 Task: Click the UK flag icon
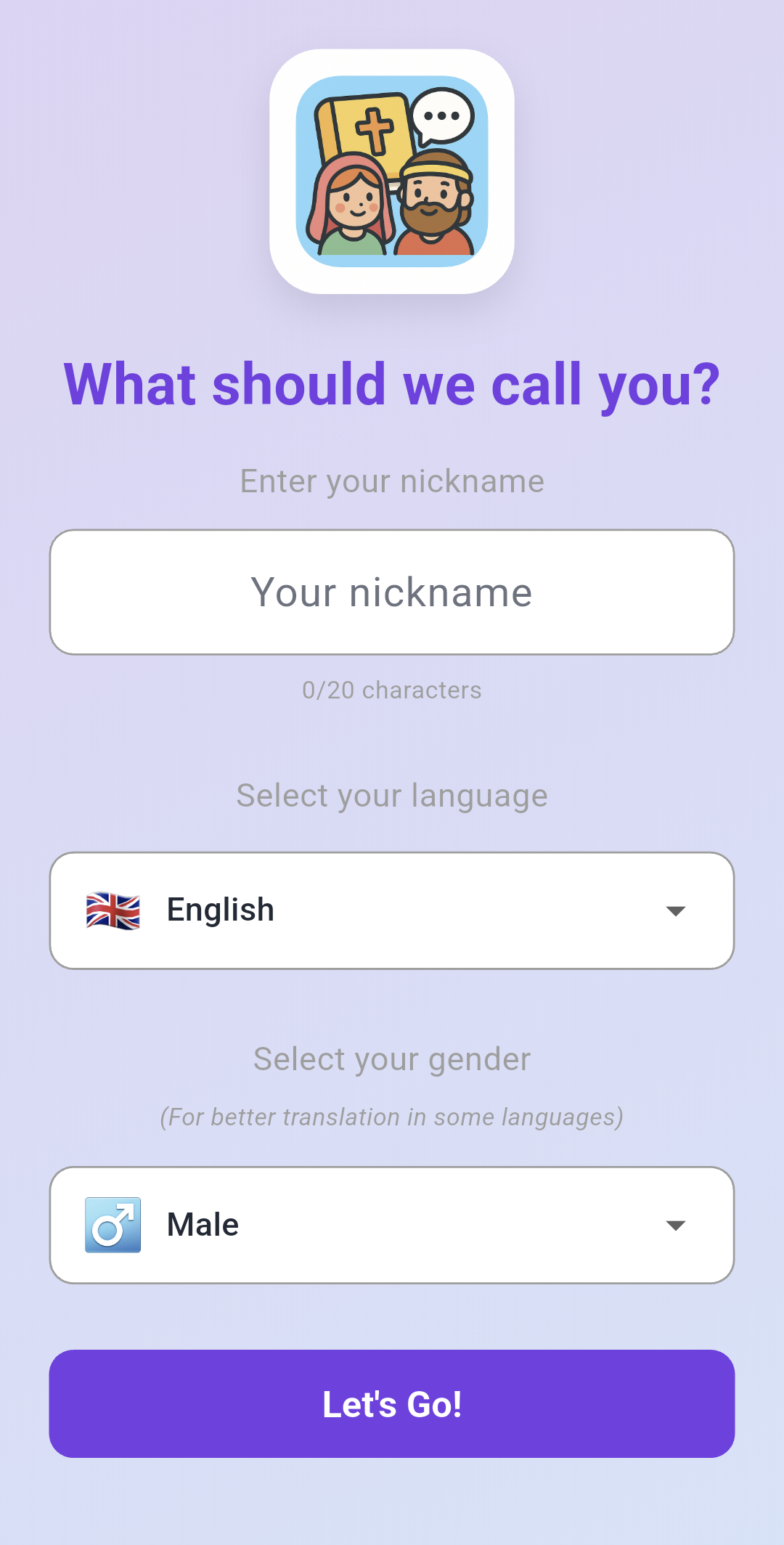(113, 909)
